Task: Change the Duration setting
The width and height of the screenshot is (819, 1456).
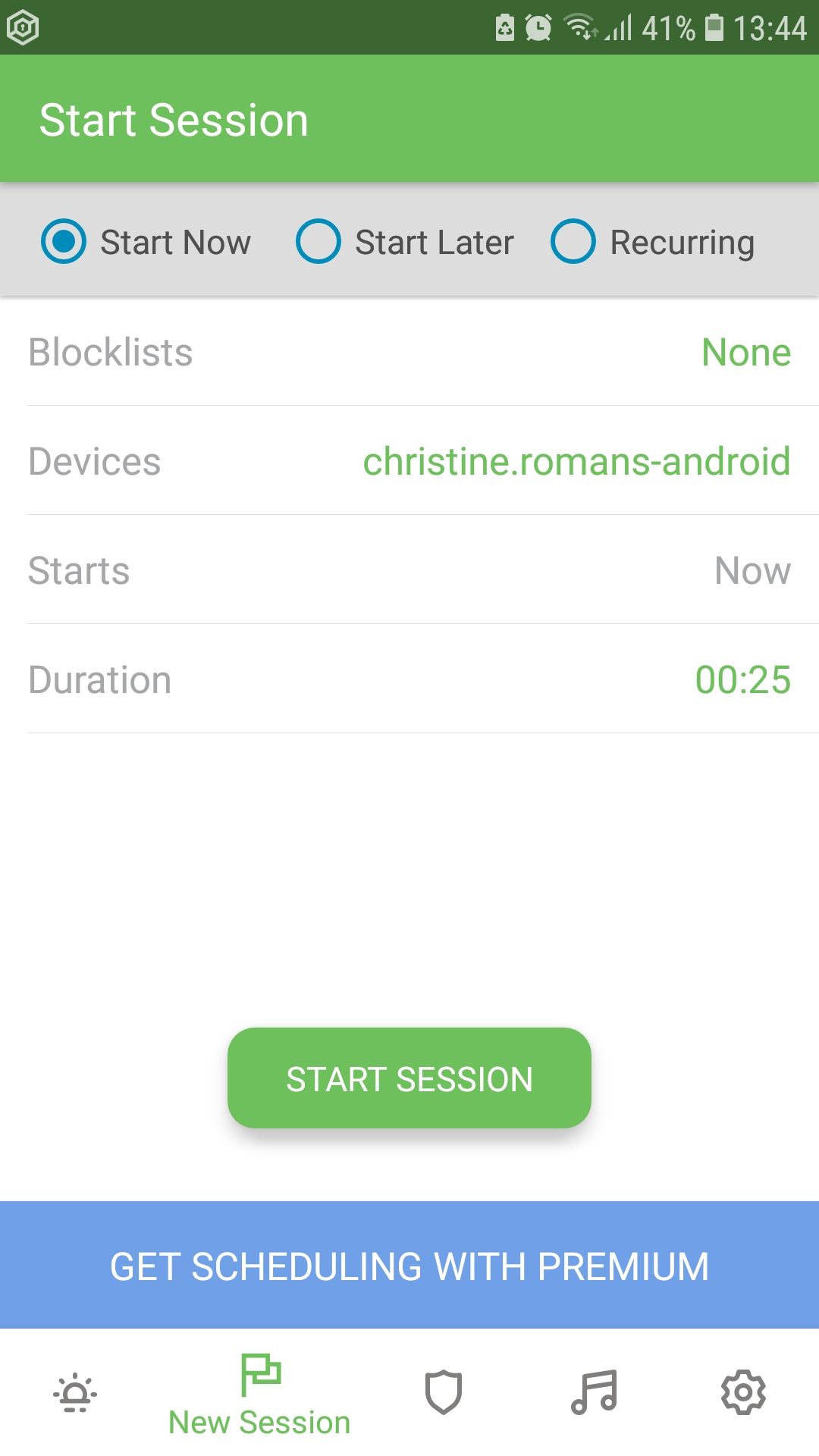Action: click(x=409, y=680)
